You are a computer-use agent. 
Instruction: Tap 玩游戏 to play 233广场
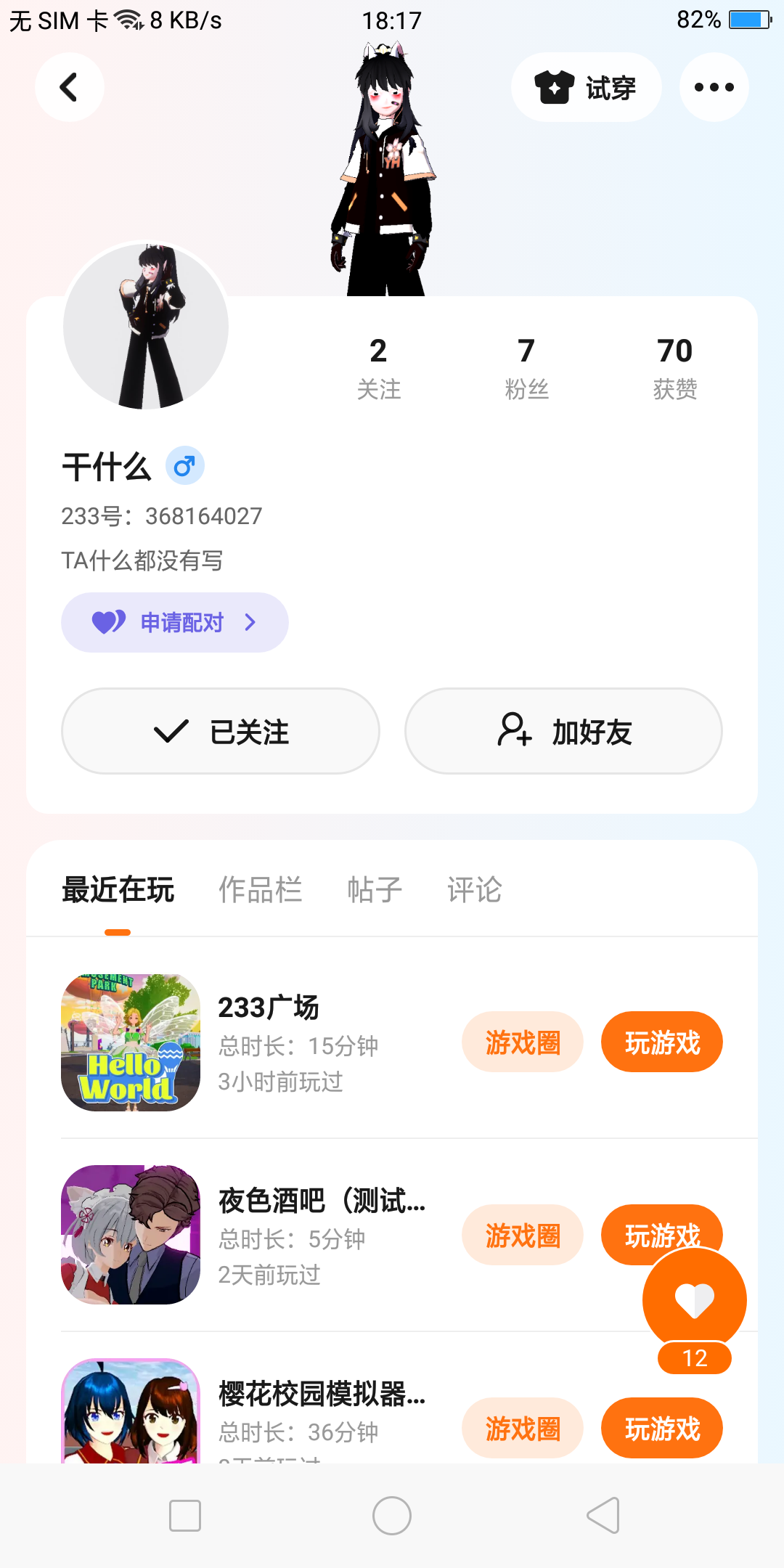[x=662, y=1042]
